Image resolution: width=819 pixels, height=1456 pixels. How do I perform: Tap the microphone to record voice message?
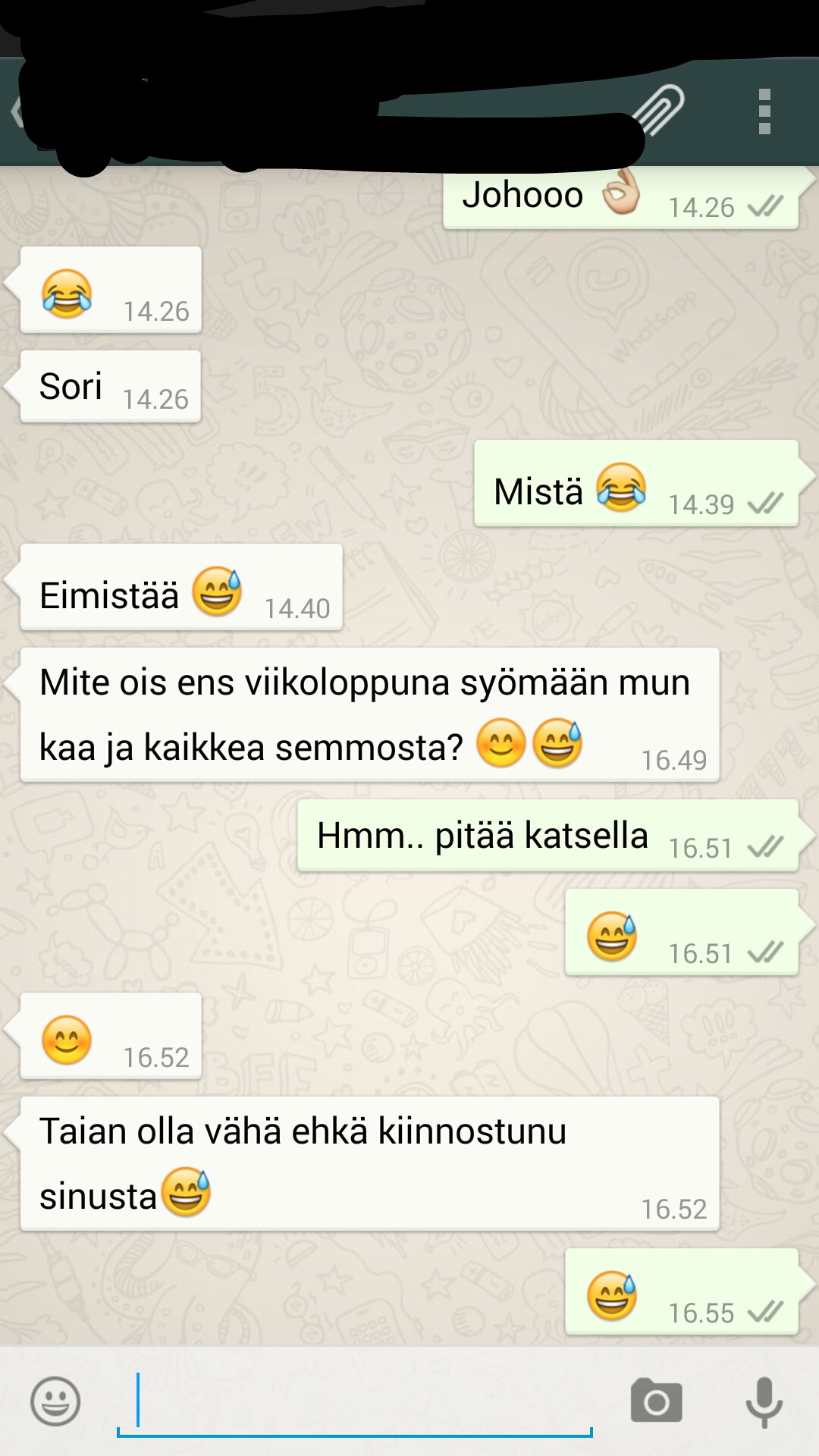[764, 1401]
